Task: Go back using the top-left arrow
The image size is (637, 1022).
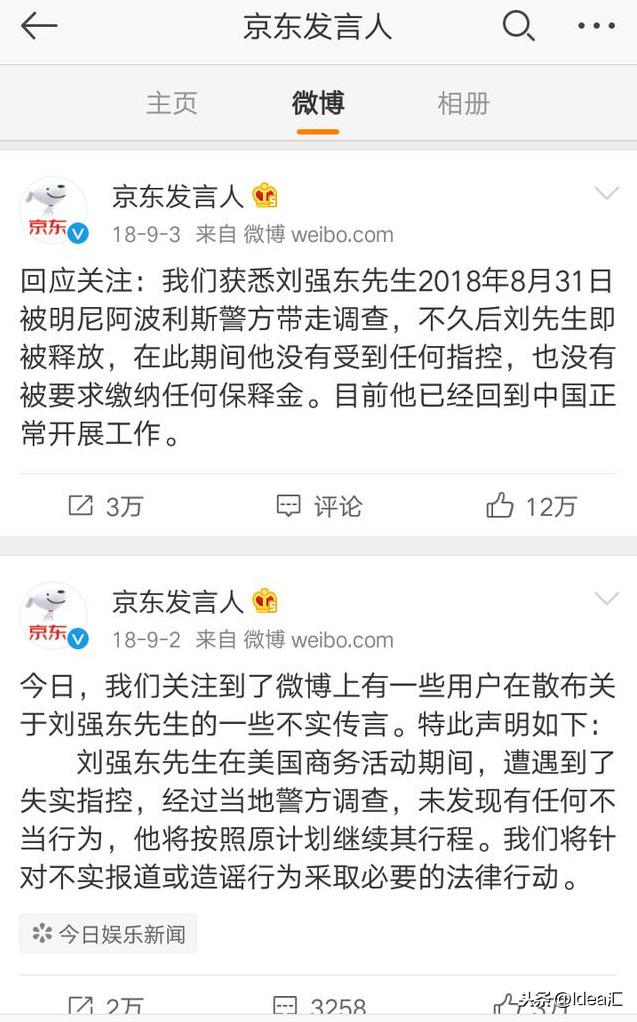Action: point(40,27)
